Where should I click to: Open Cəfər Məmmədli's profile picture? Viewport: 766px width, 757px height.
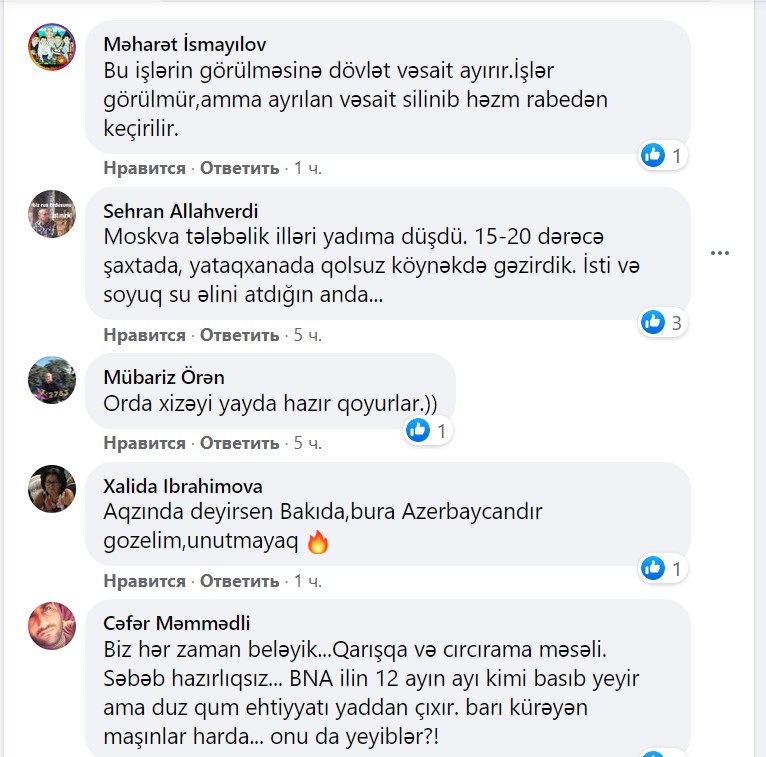click(52, 626)
